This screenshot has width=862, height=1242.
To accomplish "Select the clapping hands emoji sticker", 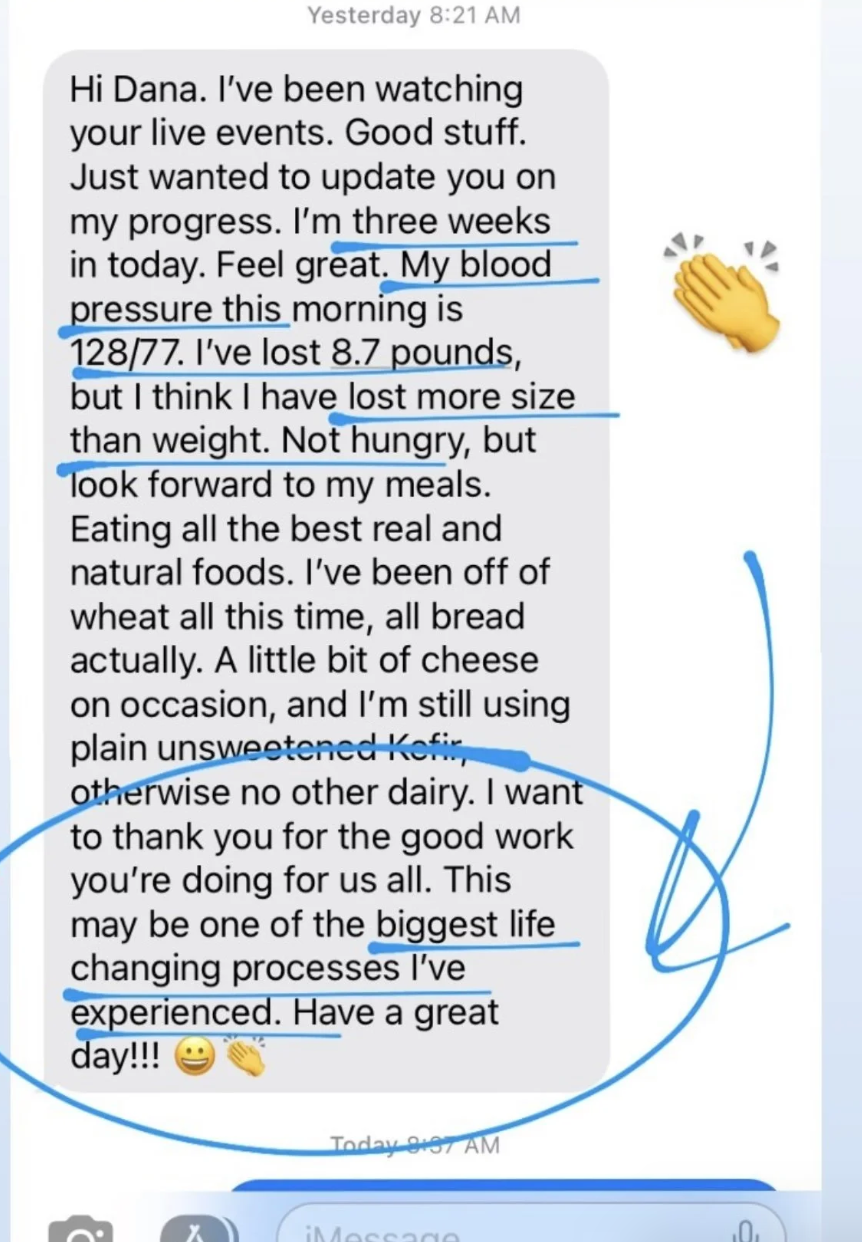I will pyautogui.click(x=722, y=287).
